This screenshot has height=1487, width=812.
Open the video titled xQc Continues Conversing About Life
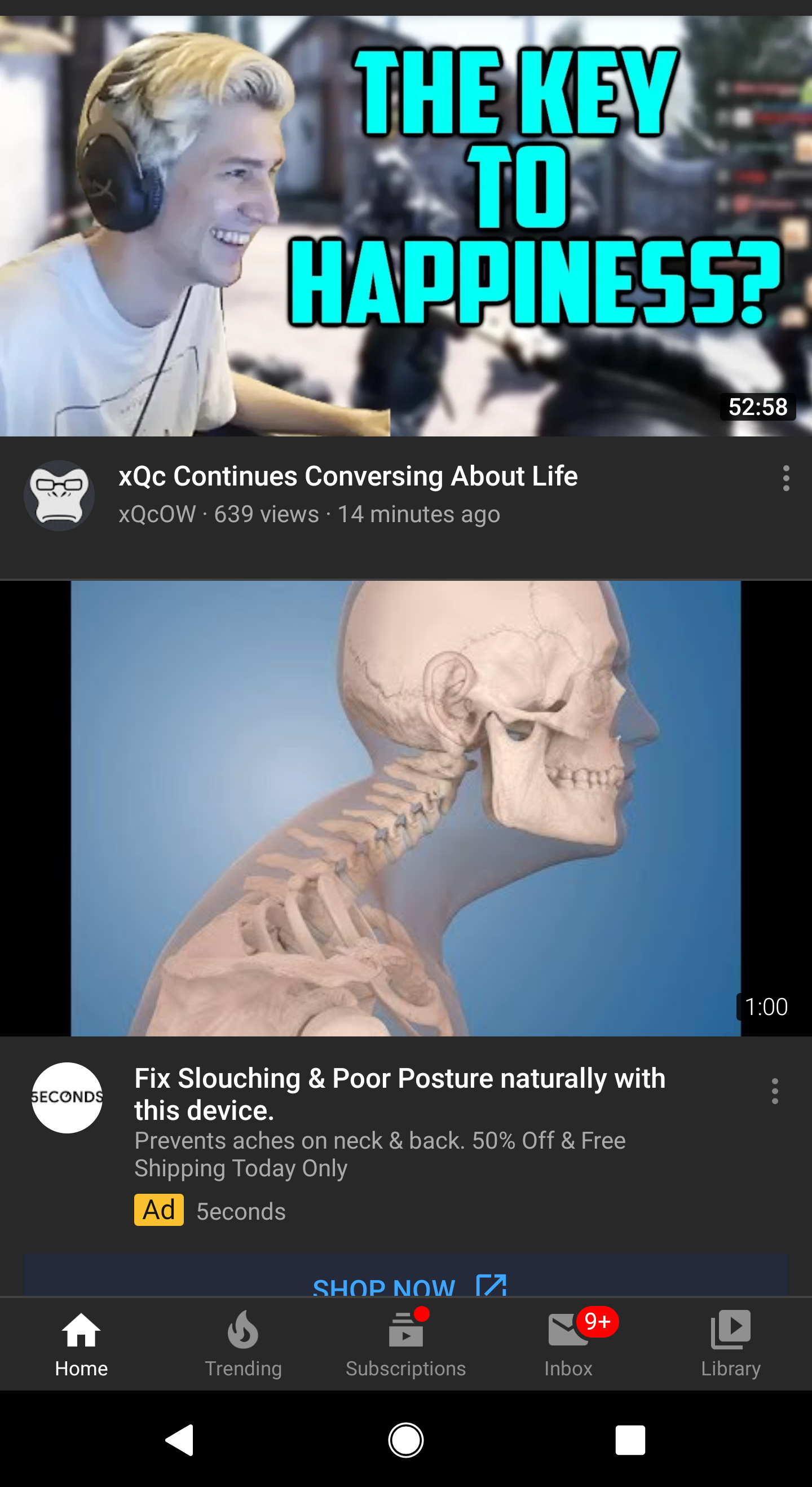click(x=348, y=476)
